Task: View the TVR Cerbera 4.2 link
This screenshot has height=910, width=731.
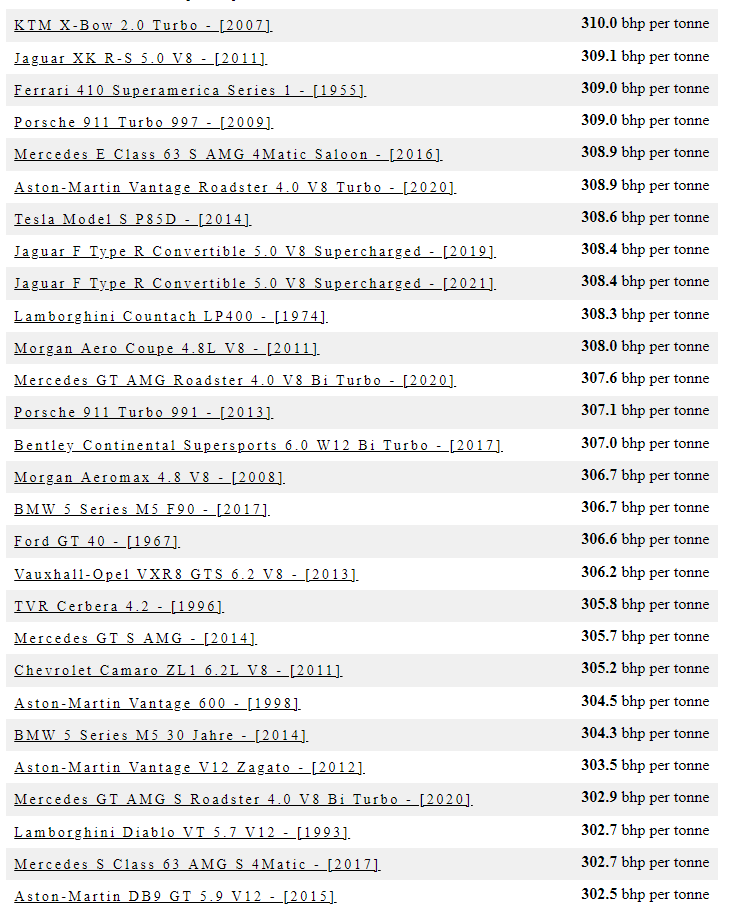Action: (118, 606)
